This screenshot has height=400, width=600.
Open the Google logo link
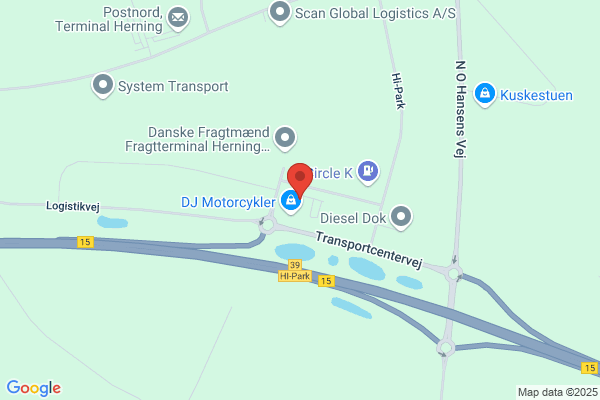coord(34,388)
